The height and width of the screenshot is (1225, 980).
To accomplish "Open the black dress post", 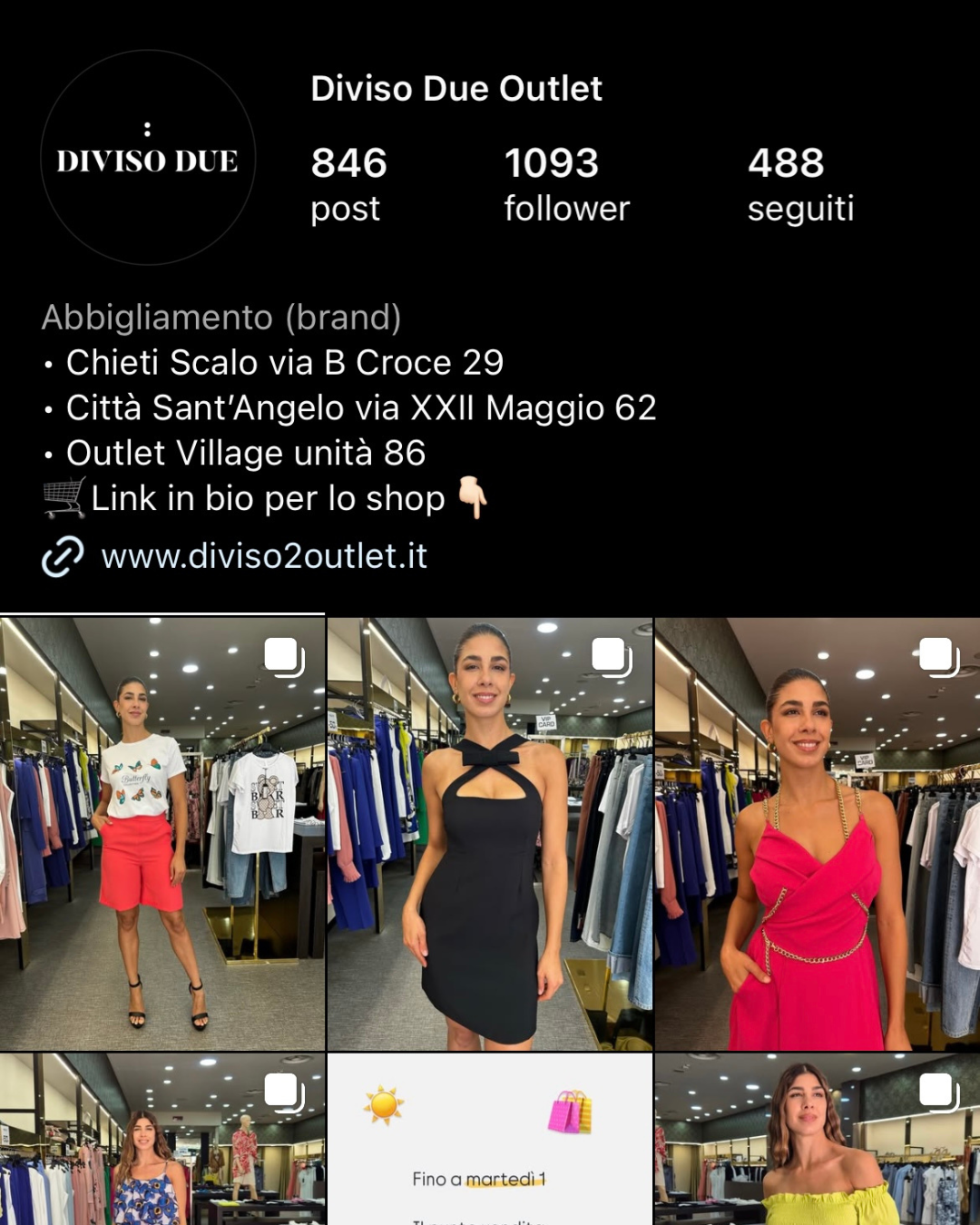I will [x=489, y=833].
